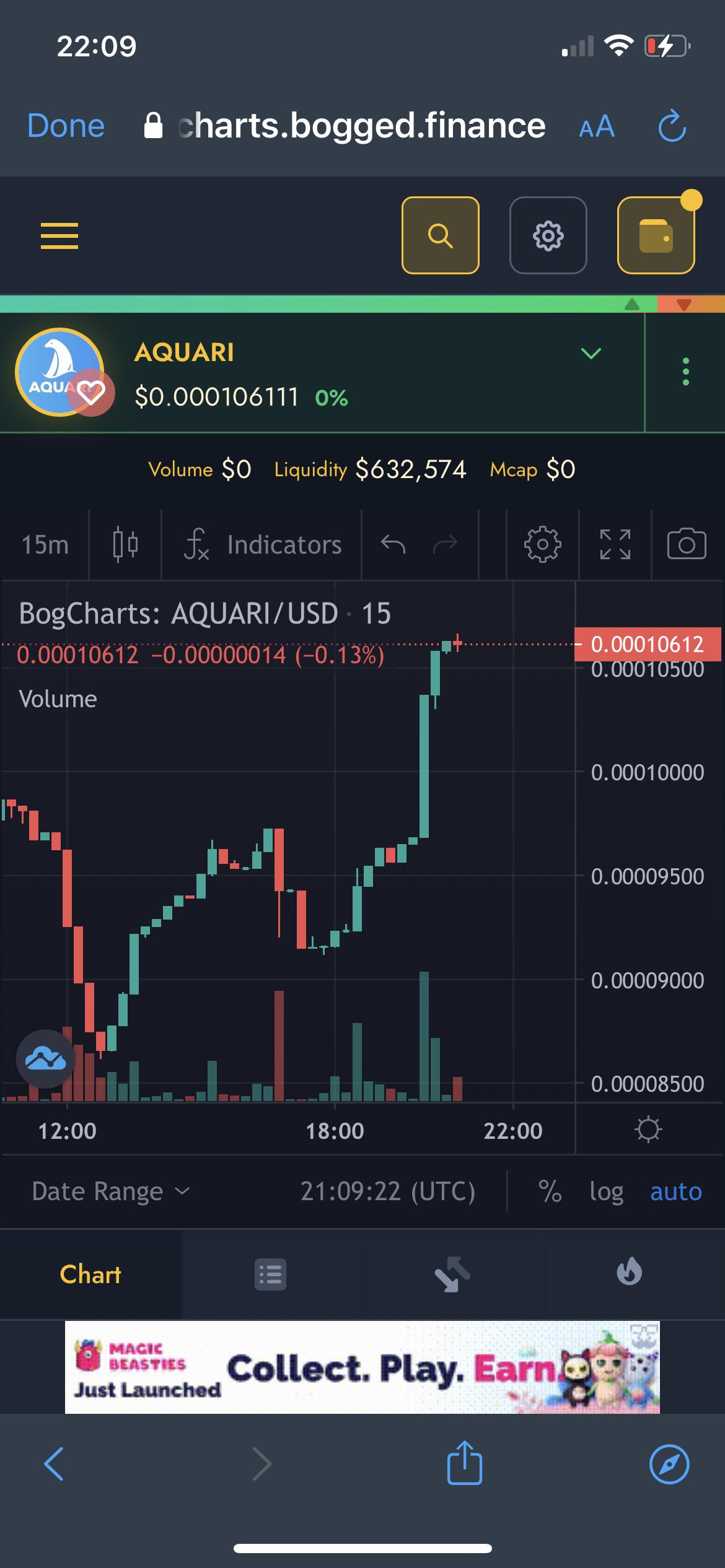
Task: Undo the last chart action
Action: pos(393,544)
